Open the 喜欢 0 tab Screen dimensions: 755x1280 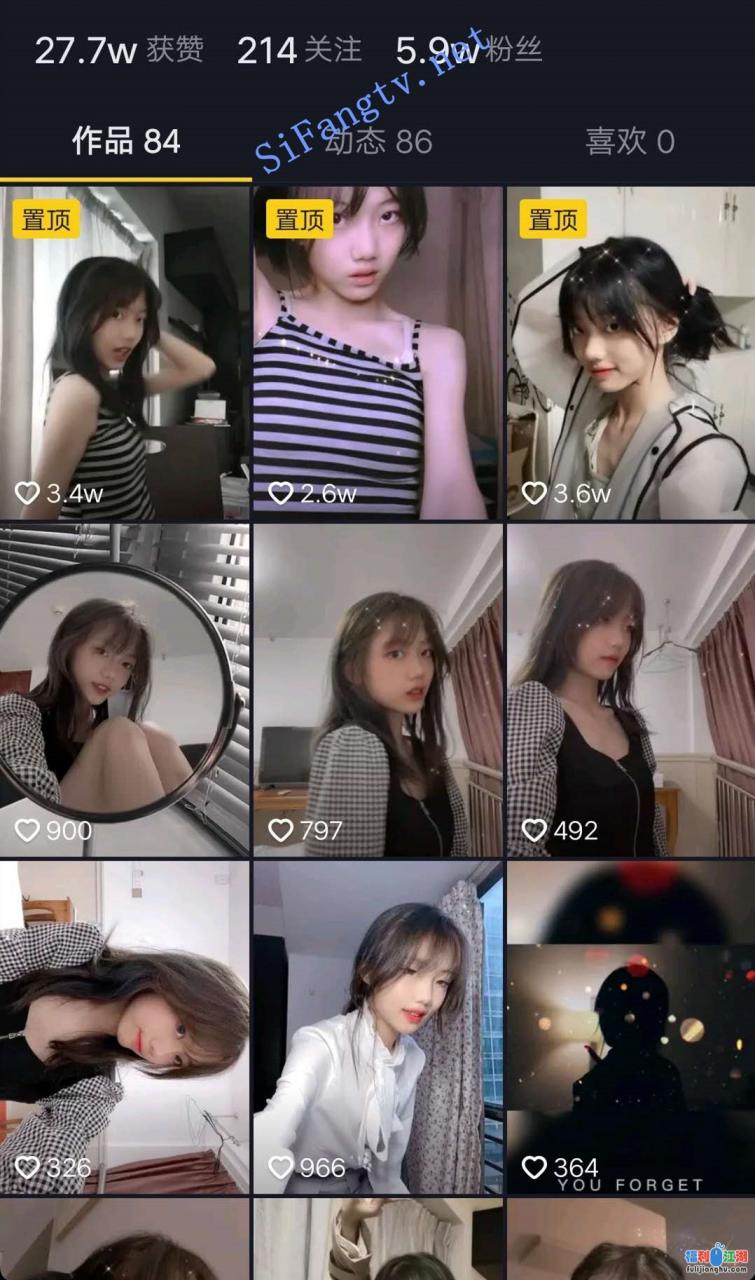629,141
